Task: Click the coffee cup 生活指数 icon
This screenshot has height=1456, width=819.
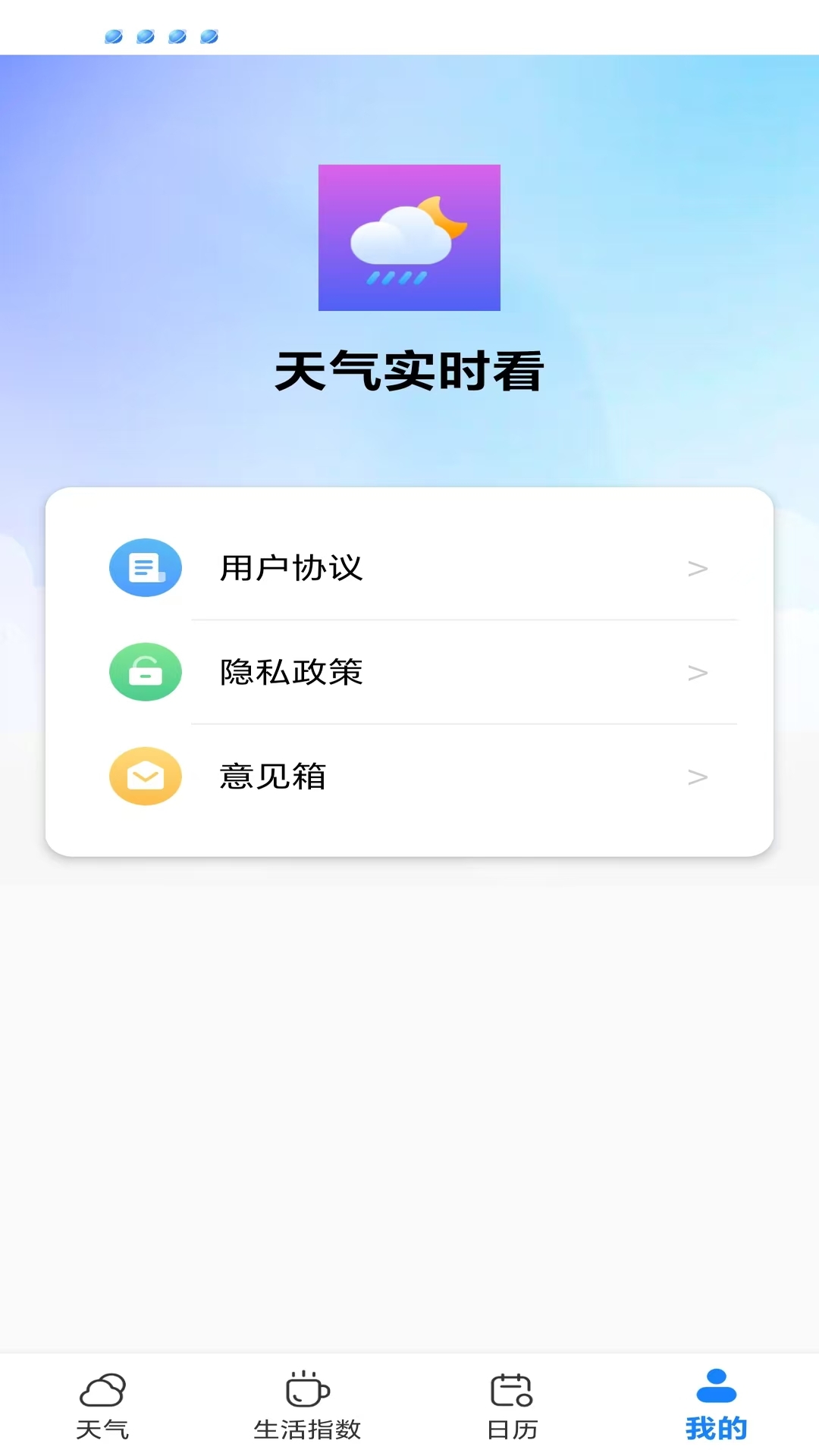Action: coord(306,1392)
